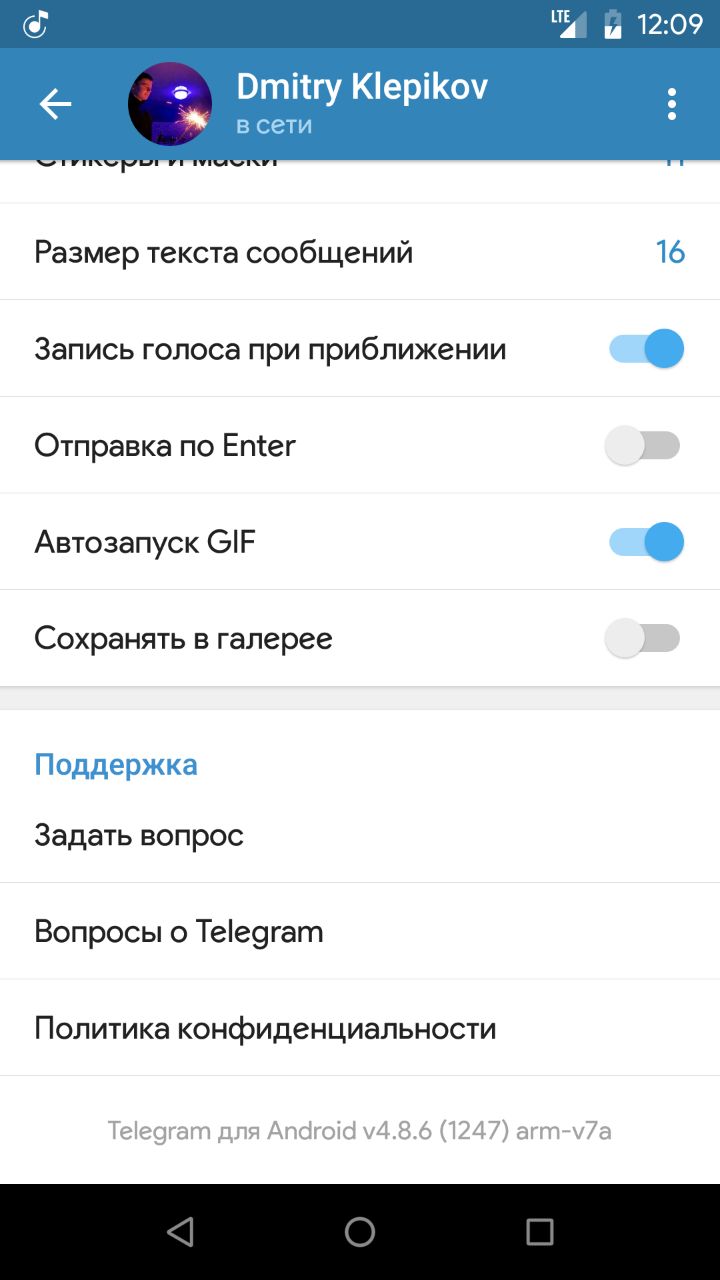The width and height of the screenshot is (720, 1280).
Task: Disable Запись голоса при приближении
Action: [646, 349]
